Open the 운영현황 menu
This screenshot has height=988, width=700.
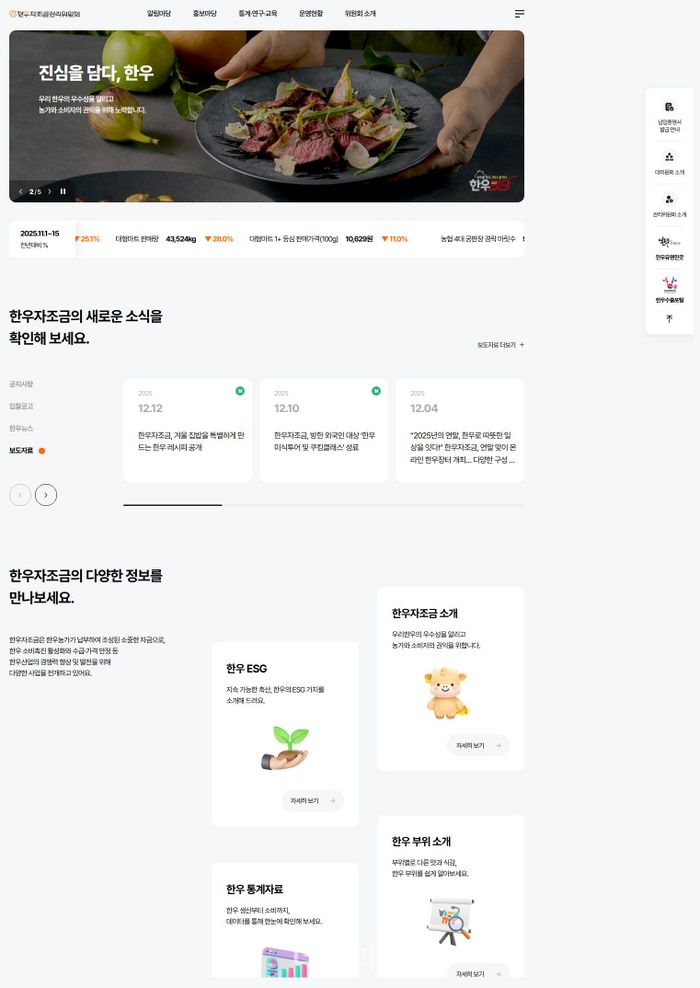tap(311, 14)
